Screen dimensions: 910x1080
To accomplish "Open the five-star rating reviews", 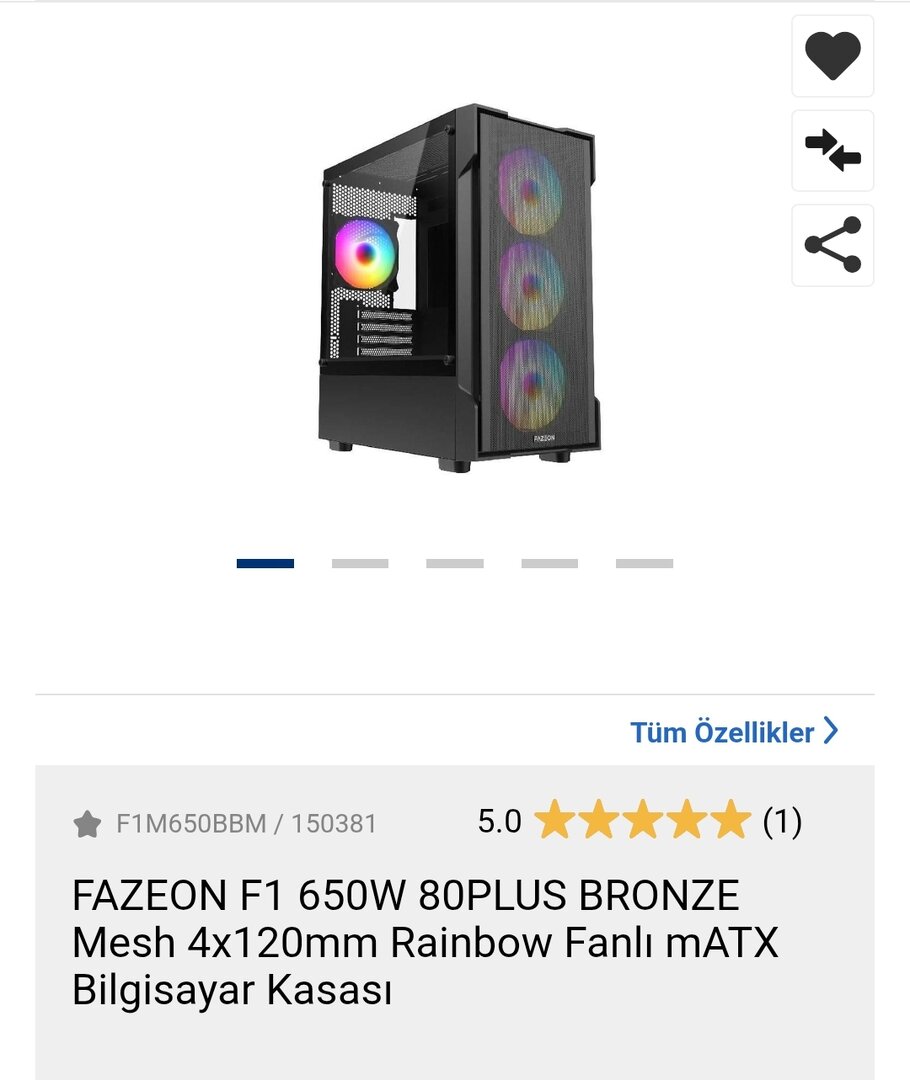I will point(641,821).
